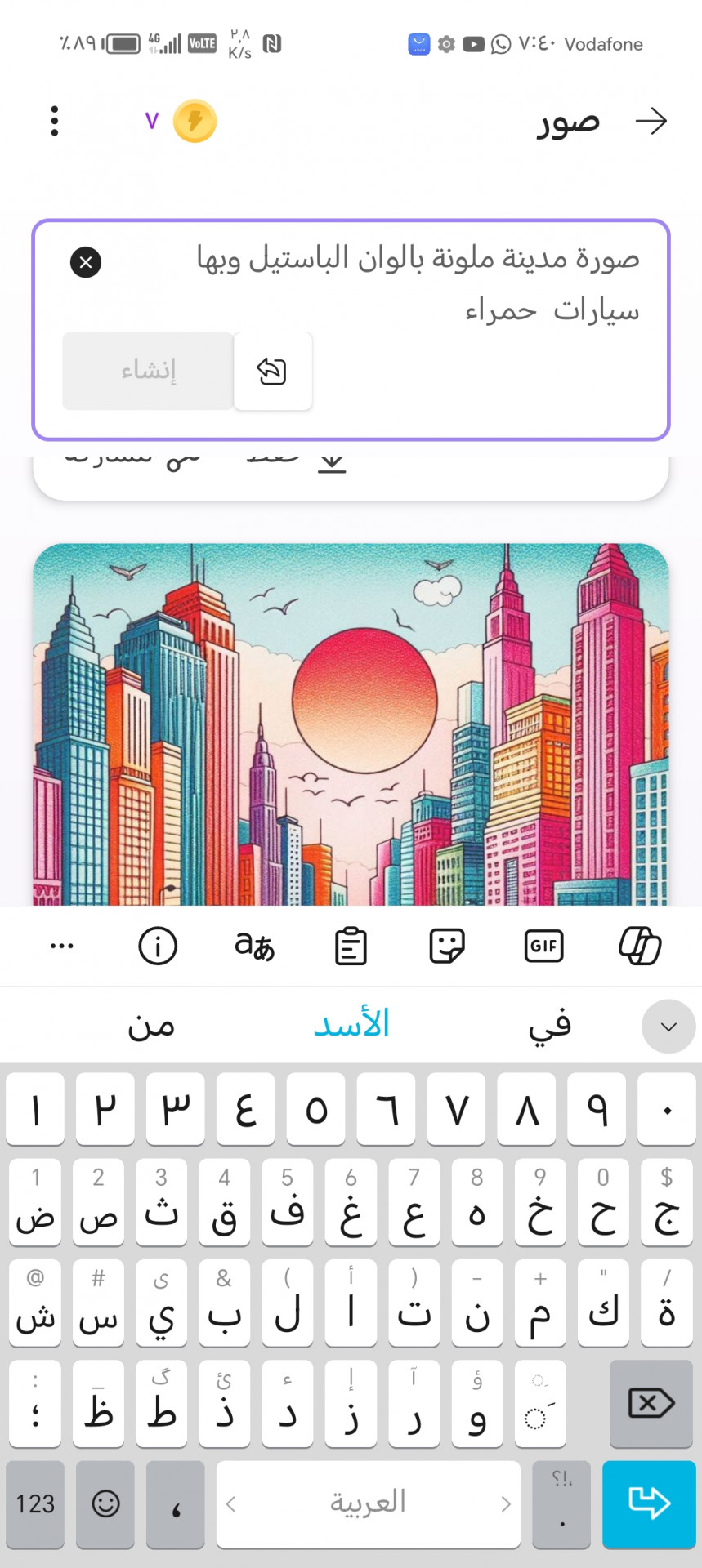The height and width of the screenshot is (1568, 702).
Task: Open the three-dot overflow menu
Action: click(x=55, y=122)
